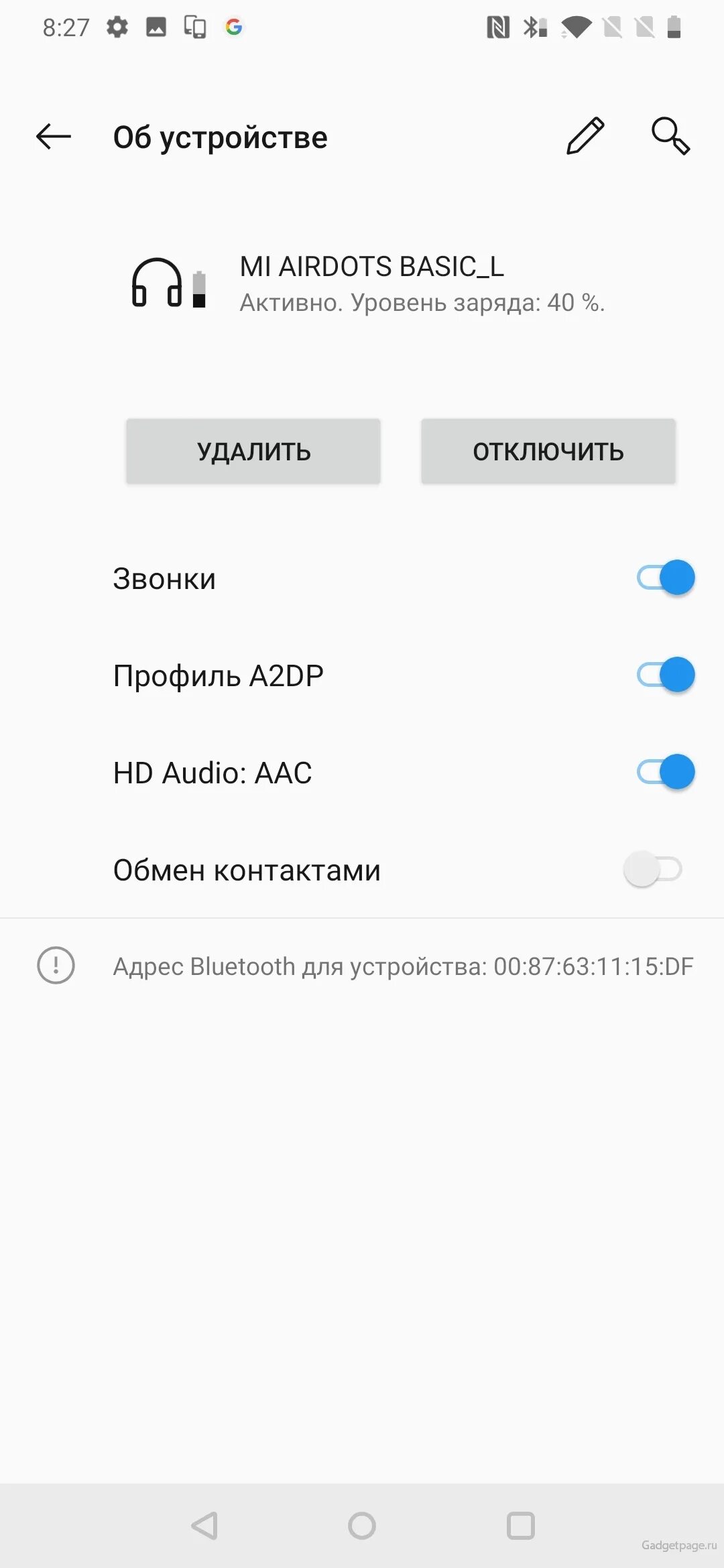Viewport: 724px width, 1568px height.
Task: Turn off Профиль A2DP
Action: 665,675
